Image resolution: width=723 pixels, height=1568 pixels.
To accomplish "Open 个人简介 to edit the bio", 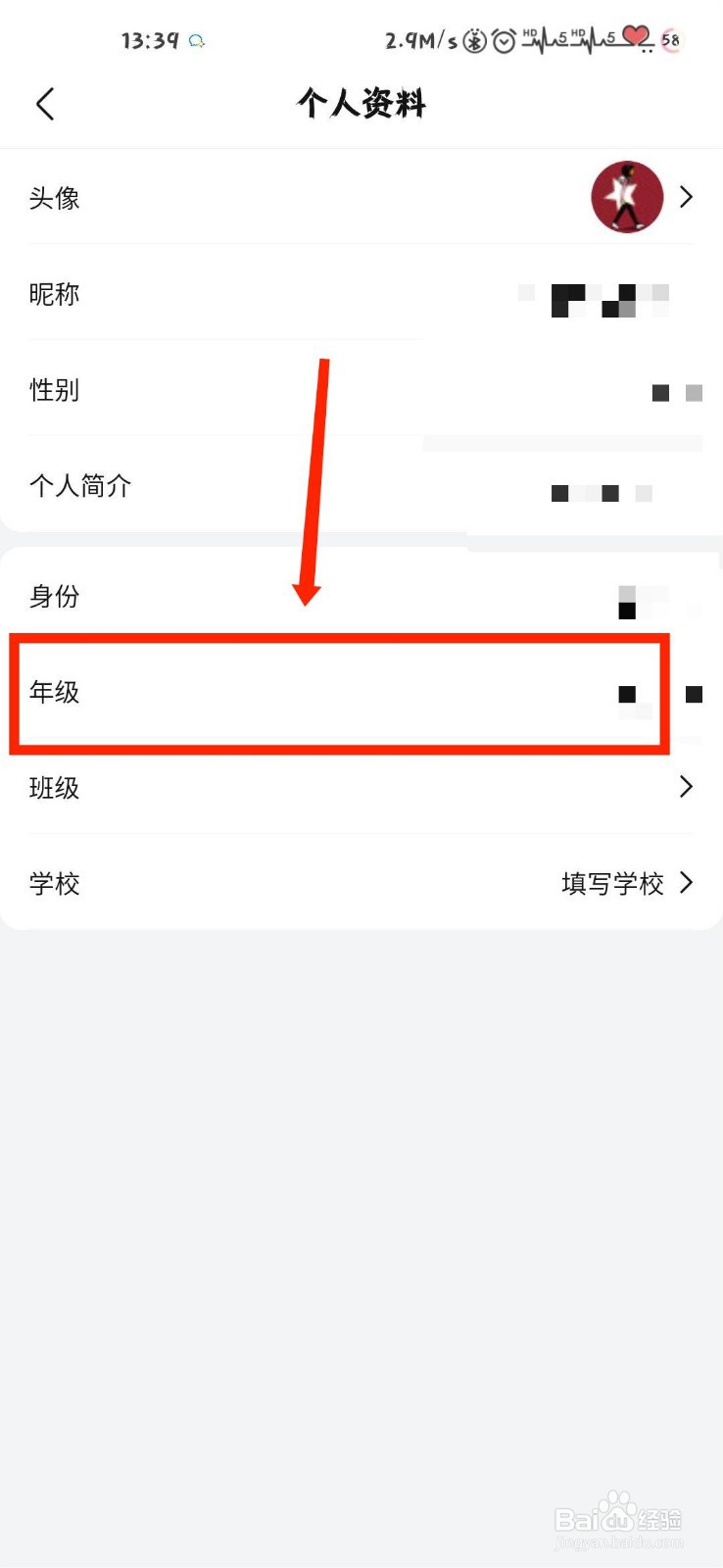I will [x=361, y=486].
